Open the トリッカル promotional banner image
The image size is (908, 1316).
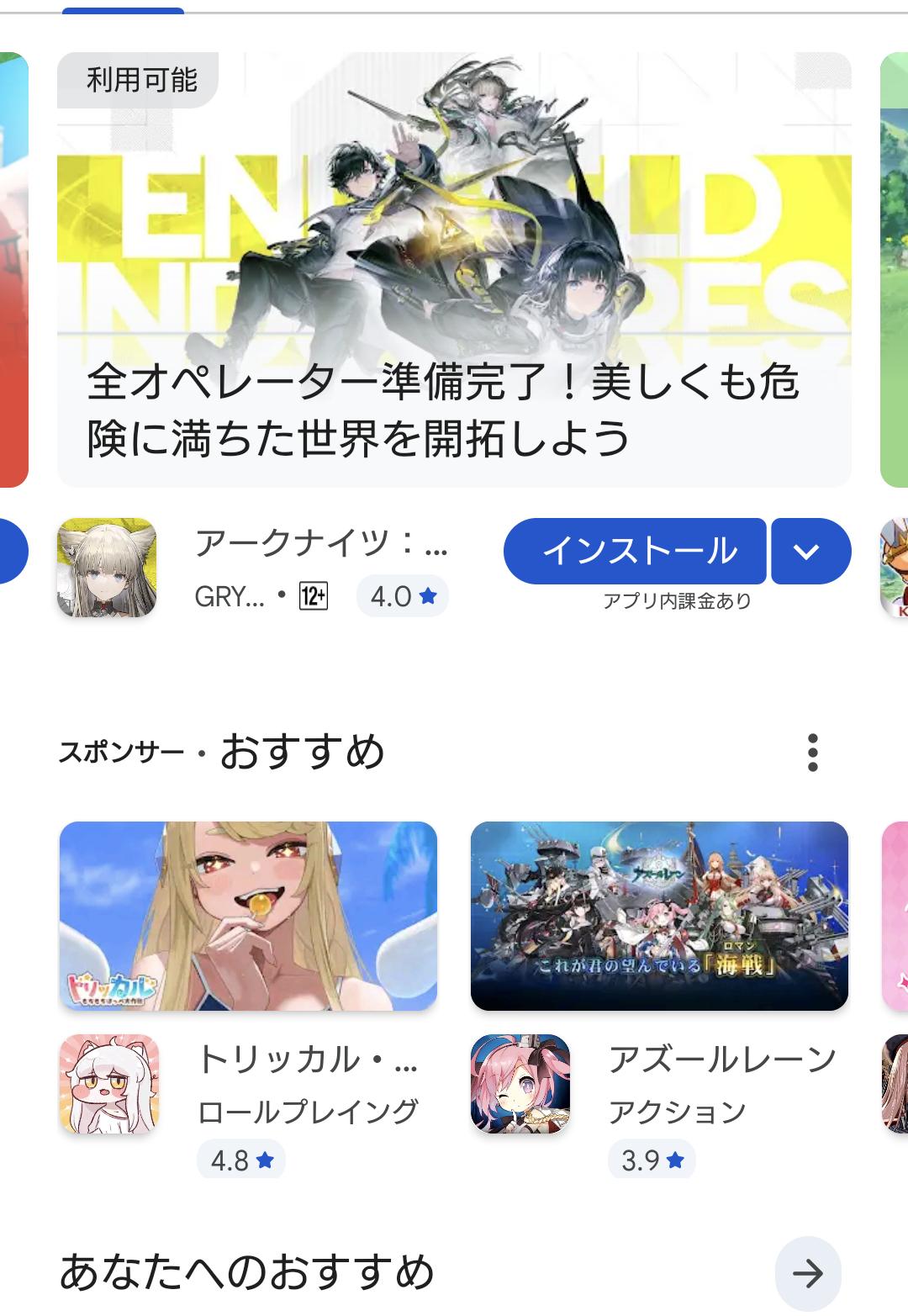(x=248, y=915)
